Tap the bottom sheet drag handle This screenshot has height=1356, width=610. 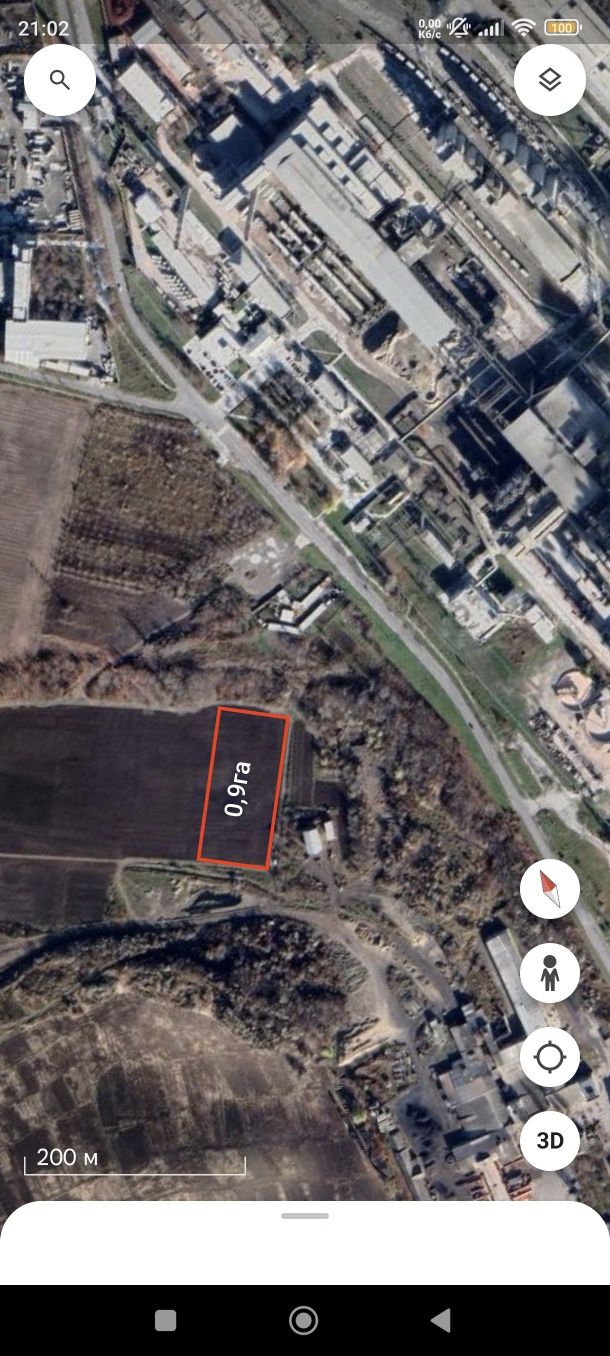pos(305,1216)
